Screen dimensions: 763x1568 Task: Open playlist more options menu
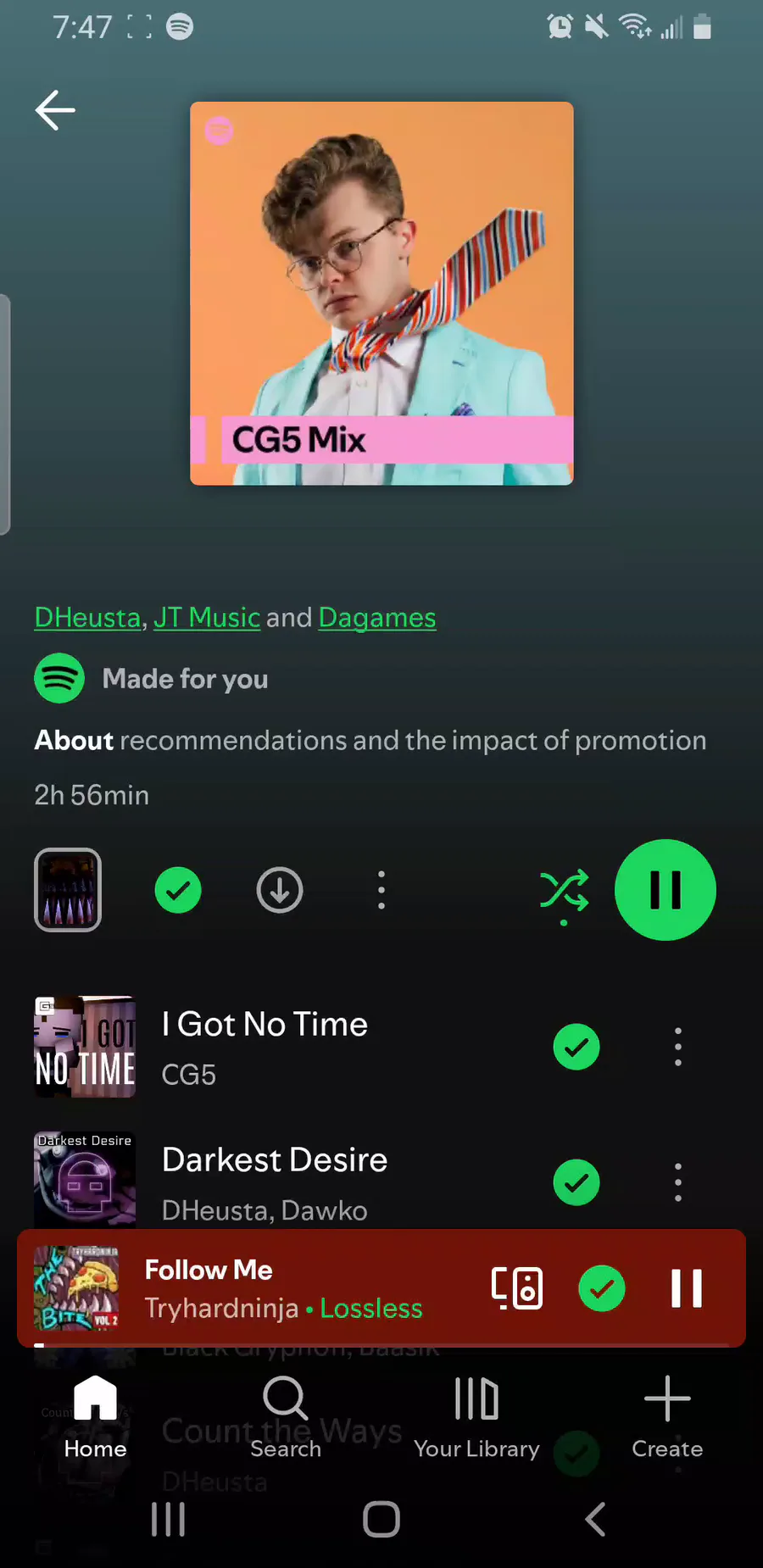click(x=381, y=890)
